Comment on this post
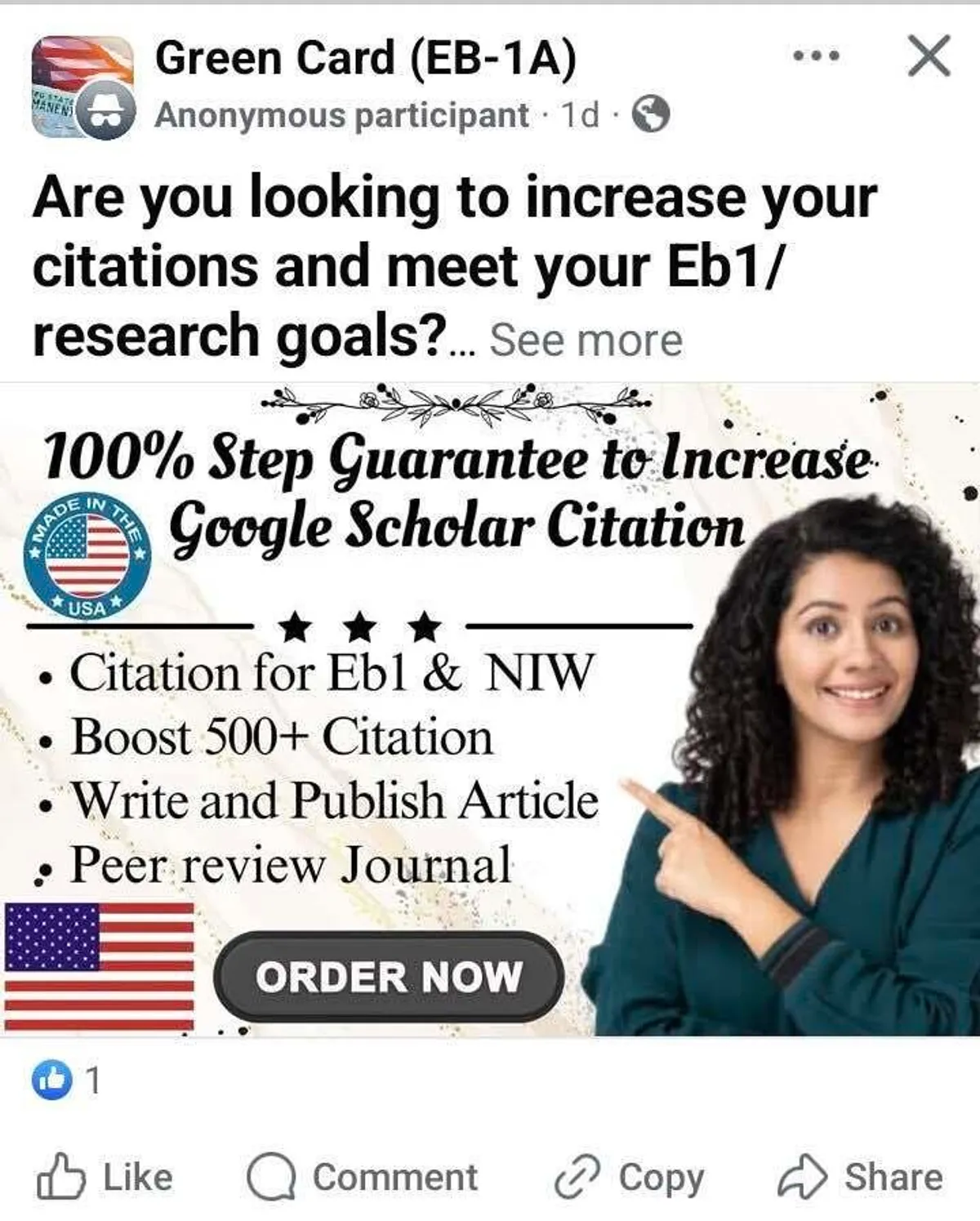 point(362,1177)
